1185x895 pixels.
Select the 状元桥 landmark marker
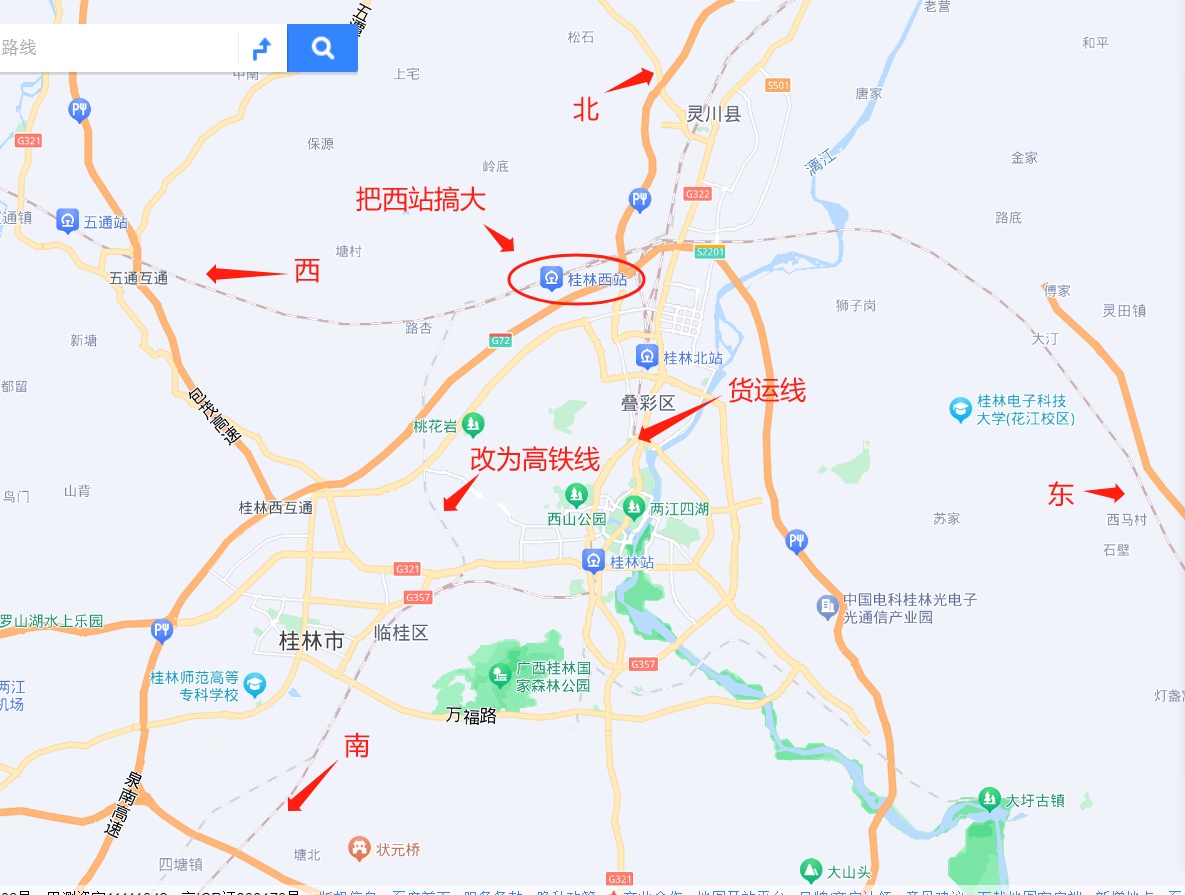tap(359, 849)
